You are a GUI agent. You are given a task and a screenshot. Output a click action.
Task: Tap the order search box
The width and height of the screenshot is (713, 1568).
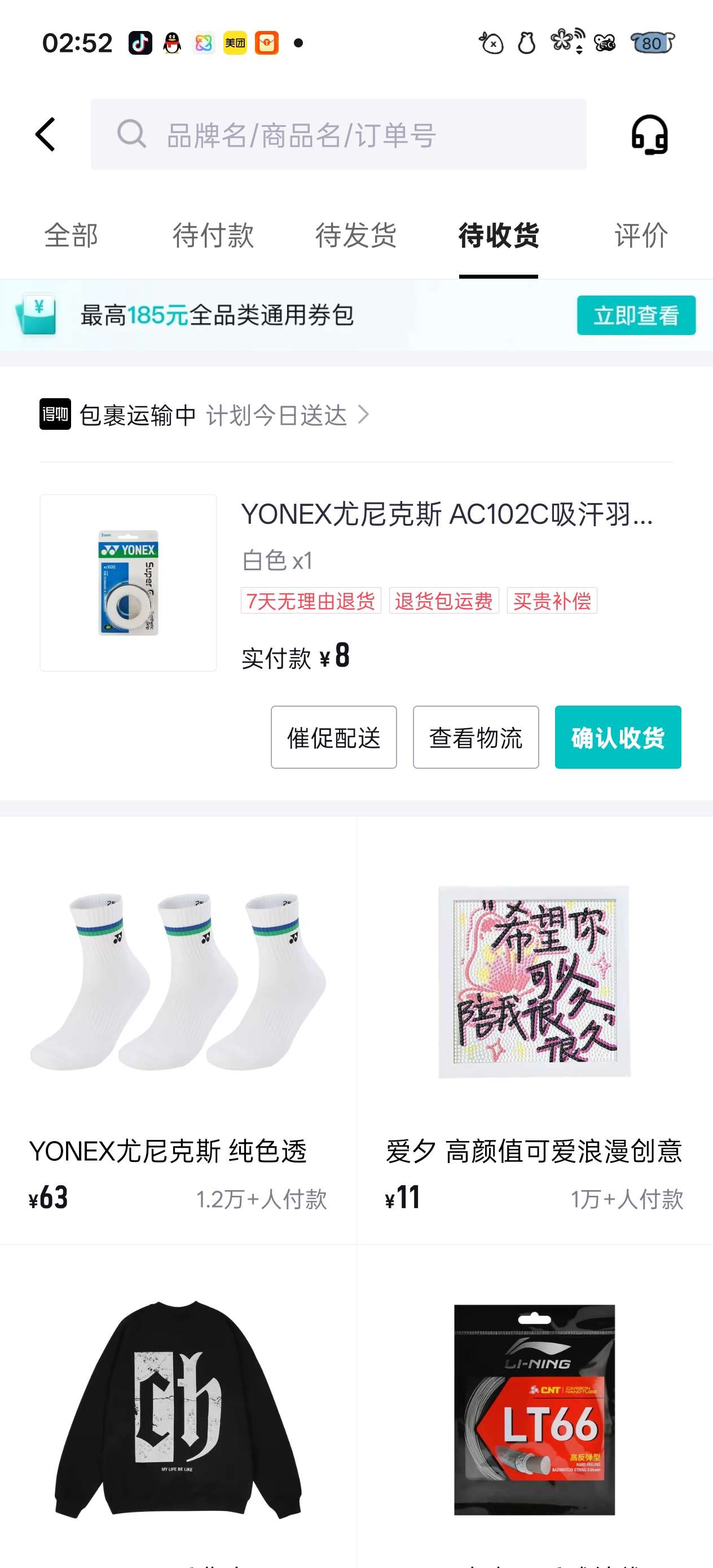338,135
